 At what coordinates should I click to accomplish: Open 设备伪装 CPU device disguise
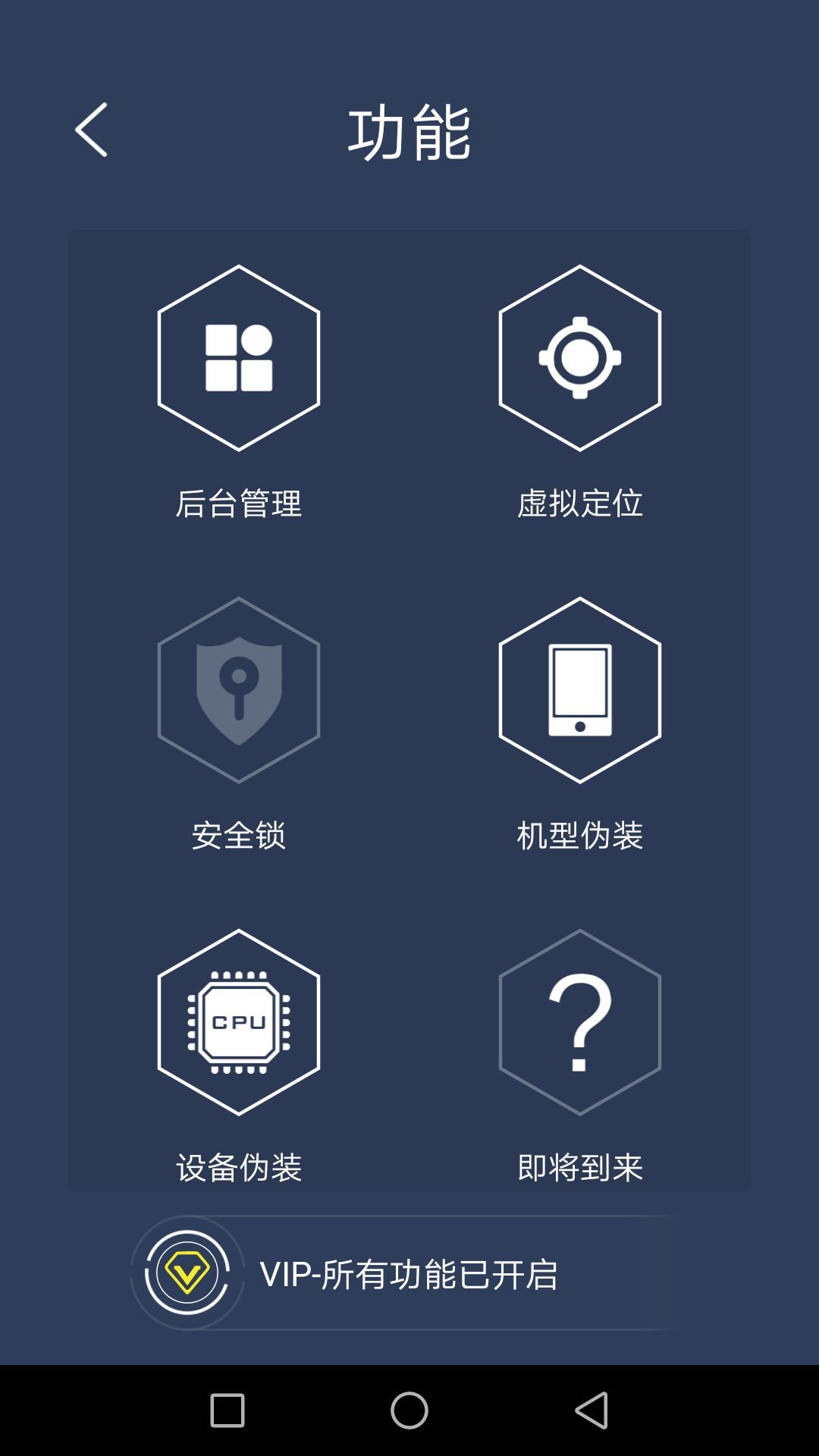pos(239,1022)
